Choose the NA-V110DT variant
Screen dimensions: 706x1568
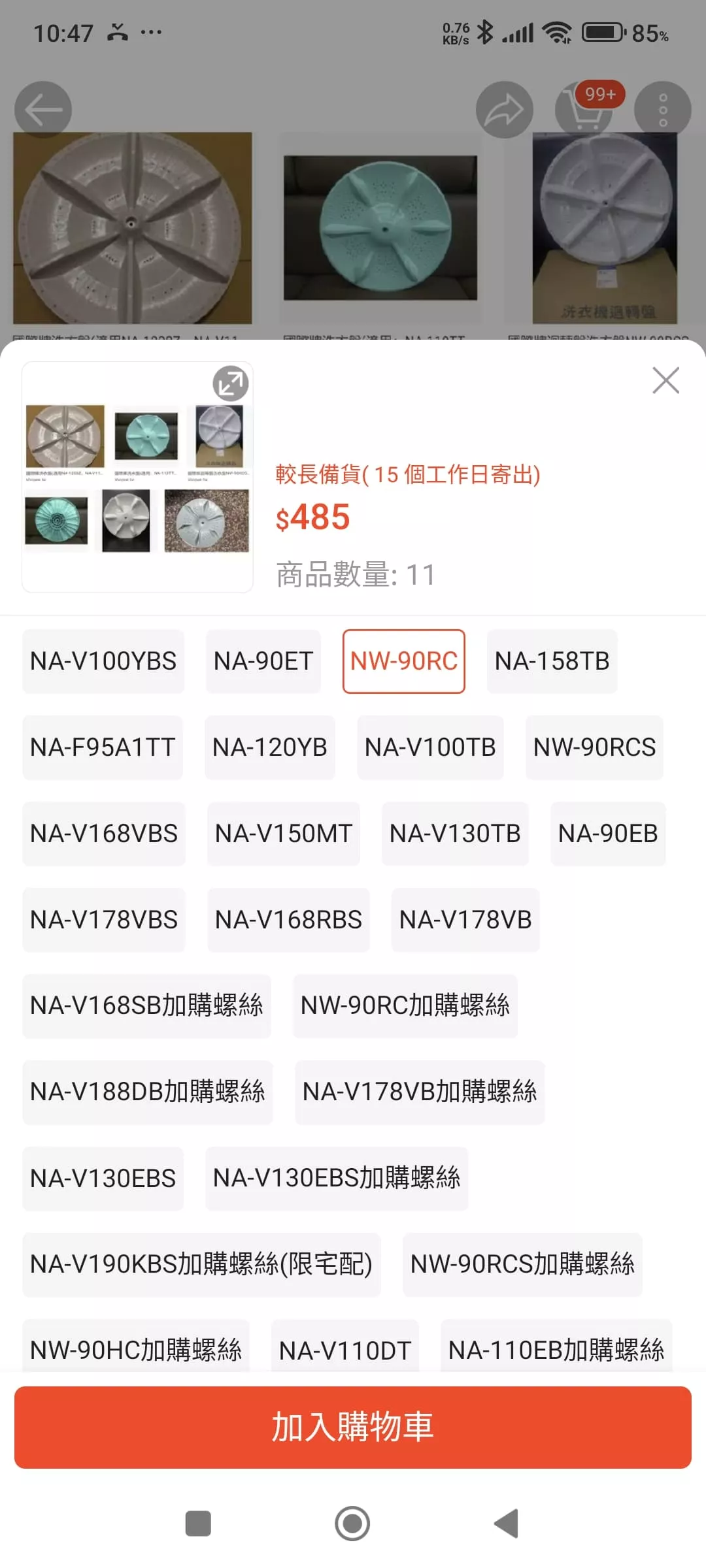tap(345, 1348)
